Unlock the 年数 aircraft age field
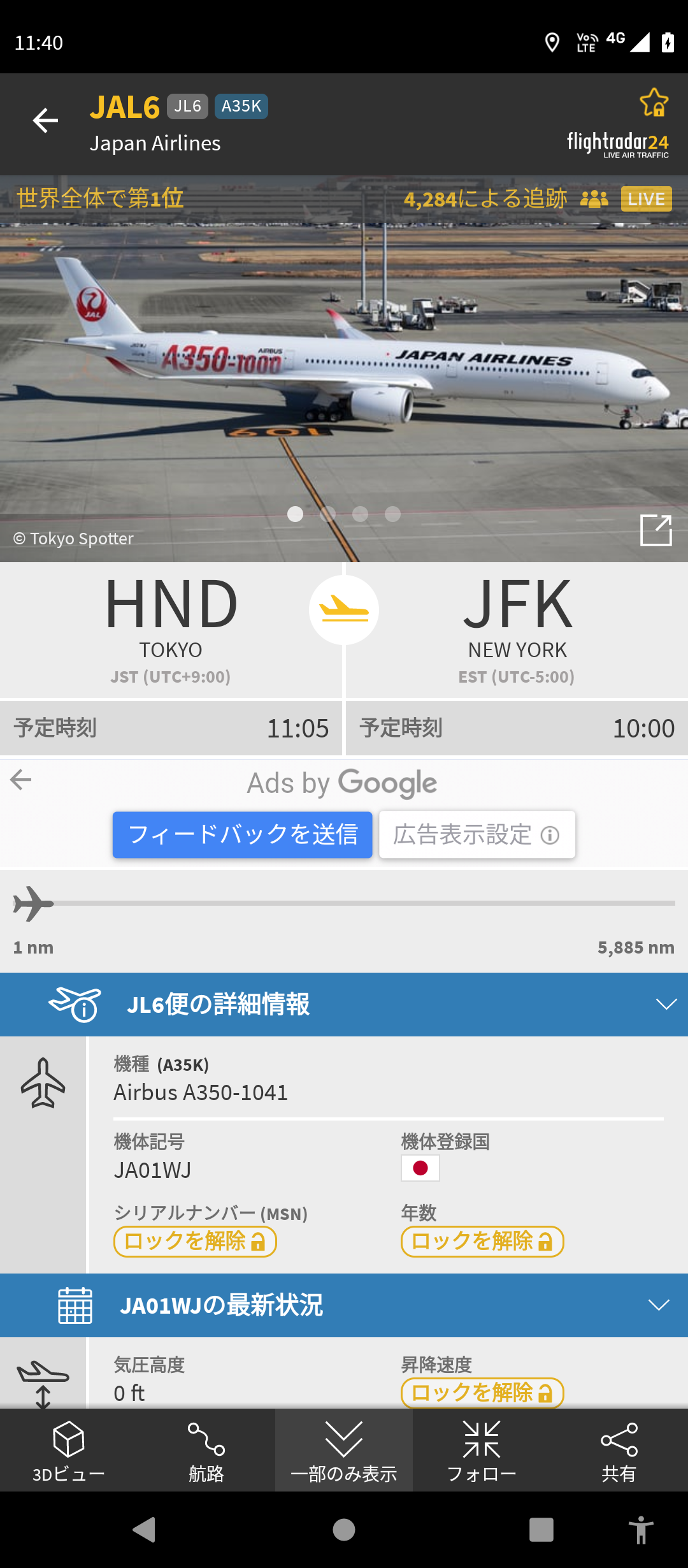 click(482, 1241)
